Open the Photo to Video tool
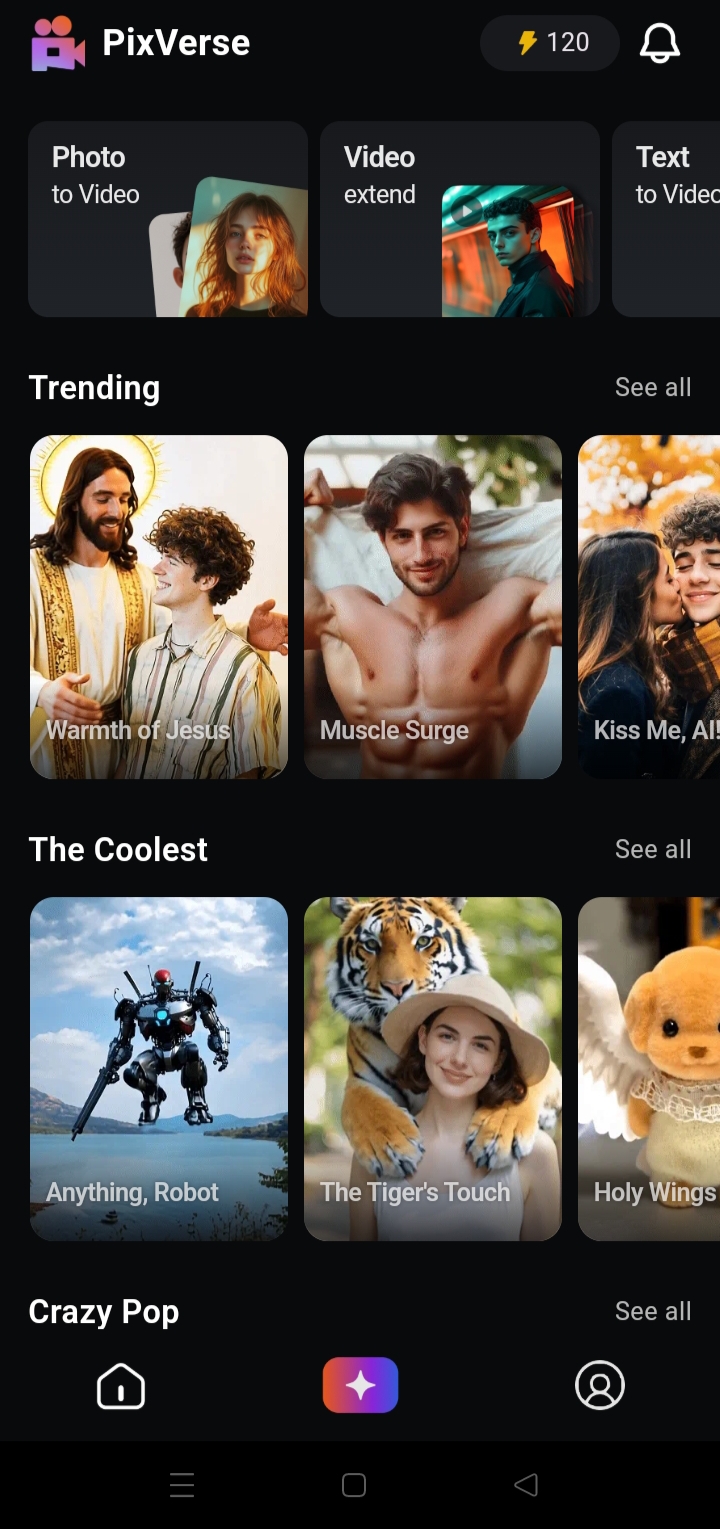Image resolution: width=720 pixels, height=1529 pixels. tap(168, 219)
